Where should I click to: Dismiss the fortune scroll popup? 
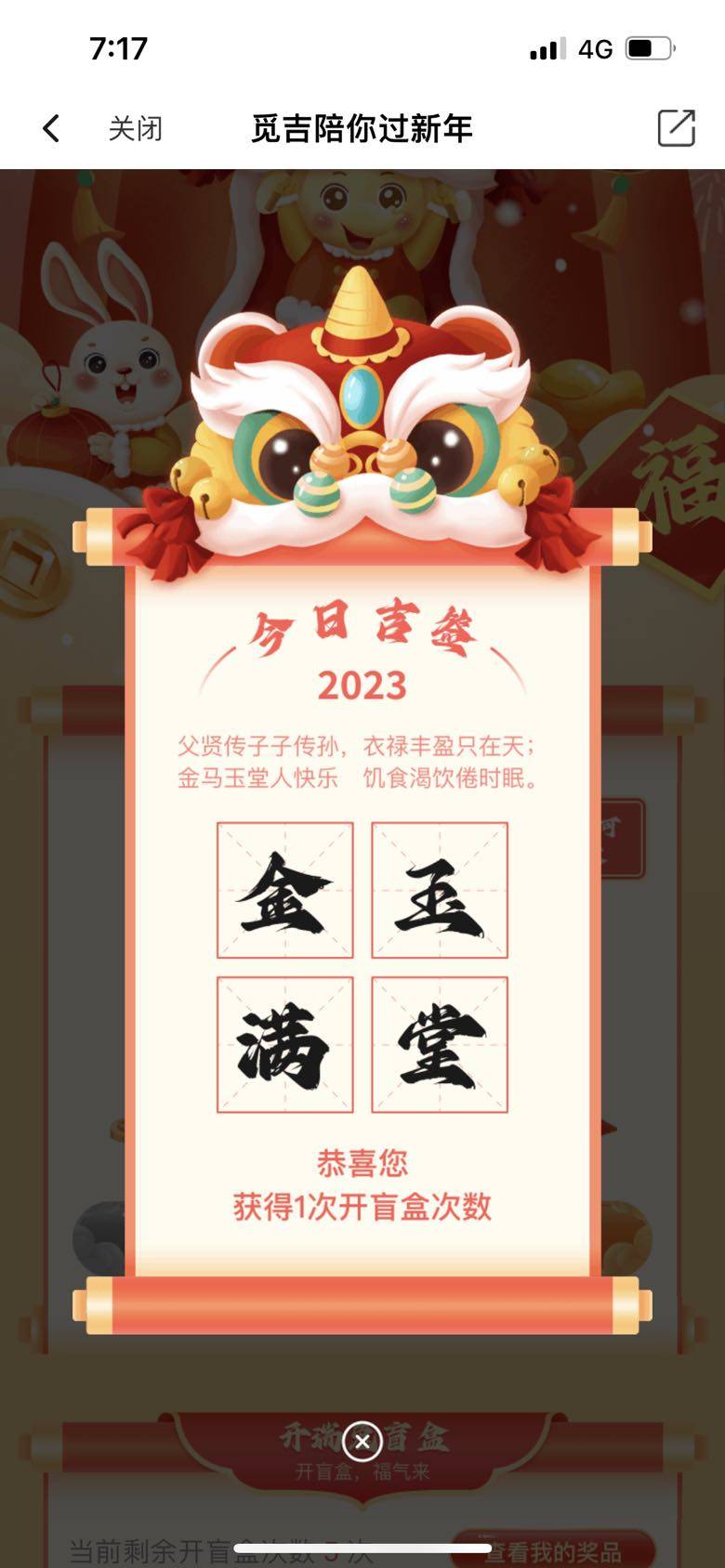pos(362,1441)
